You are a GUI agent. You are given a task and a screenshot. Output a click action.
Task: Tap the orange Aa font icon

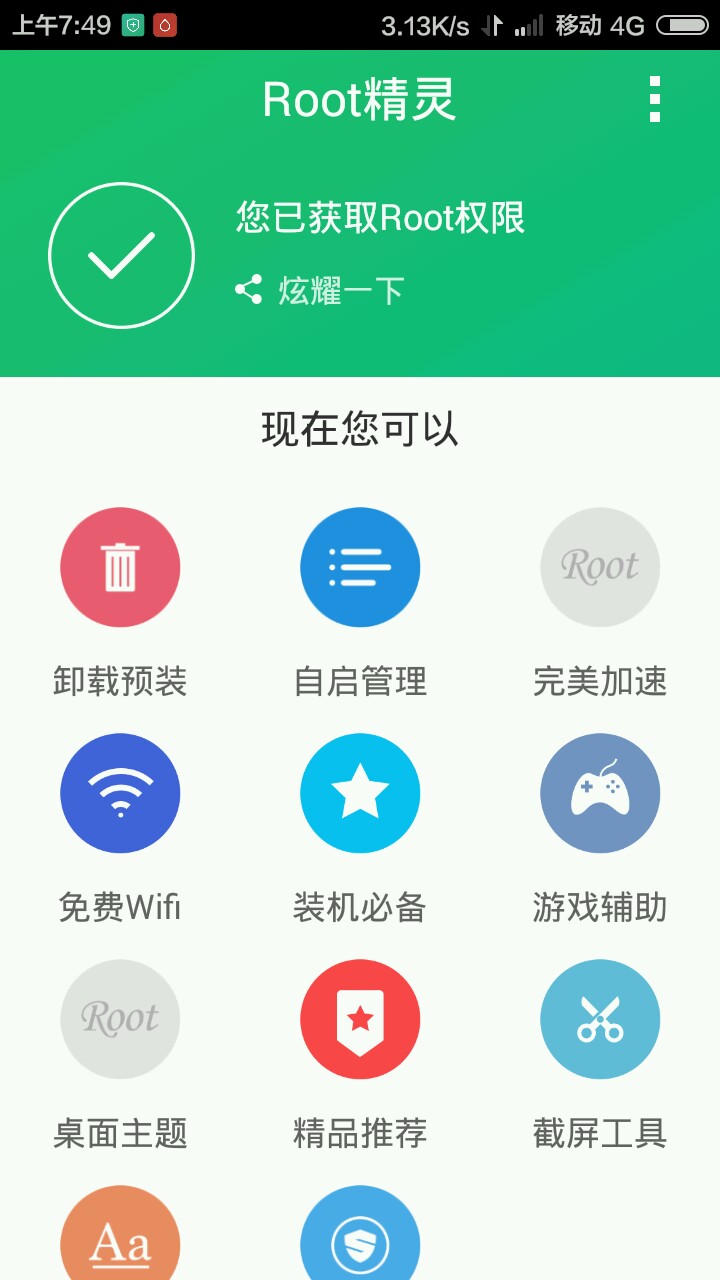tap(120, 1238)
